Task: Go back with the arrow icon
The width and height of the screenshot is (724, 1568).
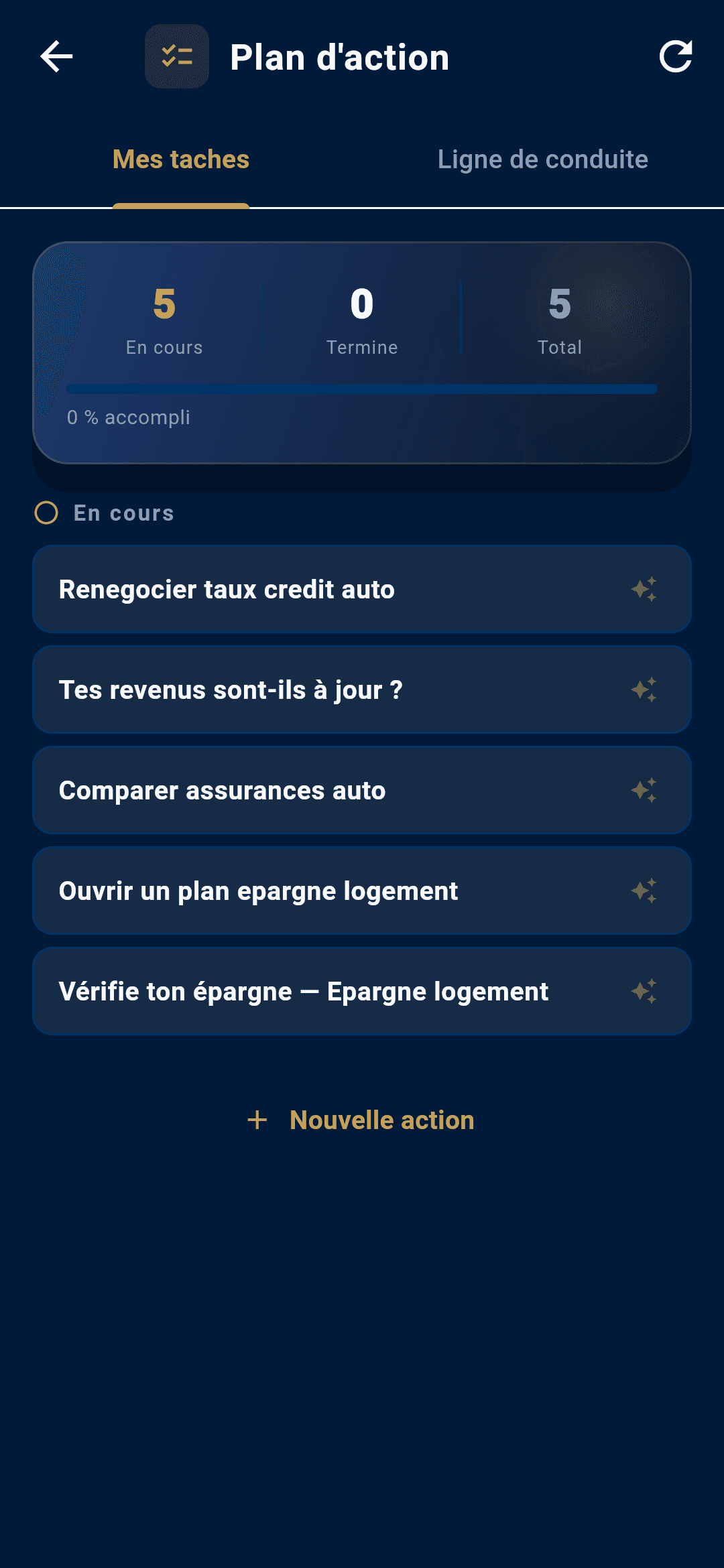Action: click(x=56, y=56)
